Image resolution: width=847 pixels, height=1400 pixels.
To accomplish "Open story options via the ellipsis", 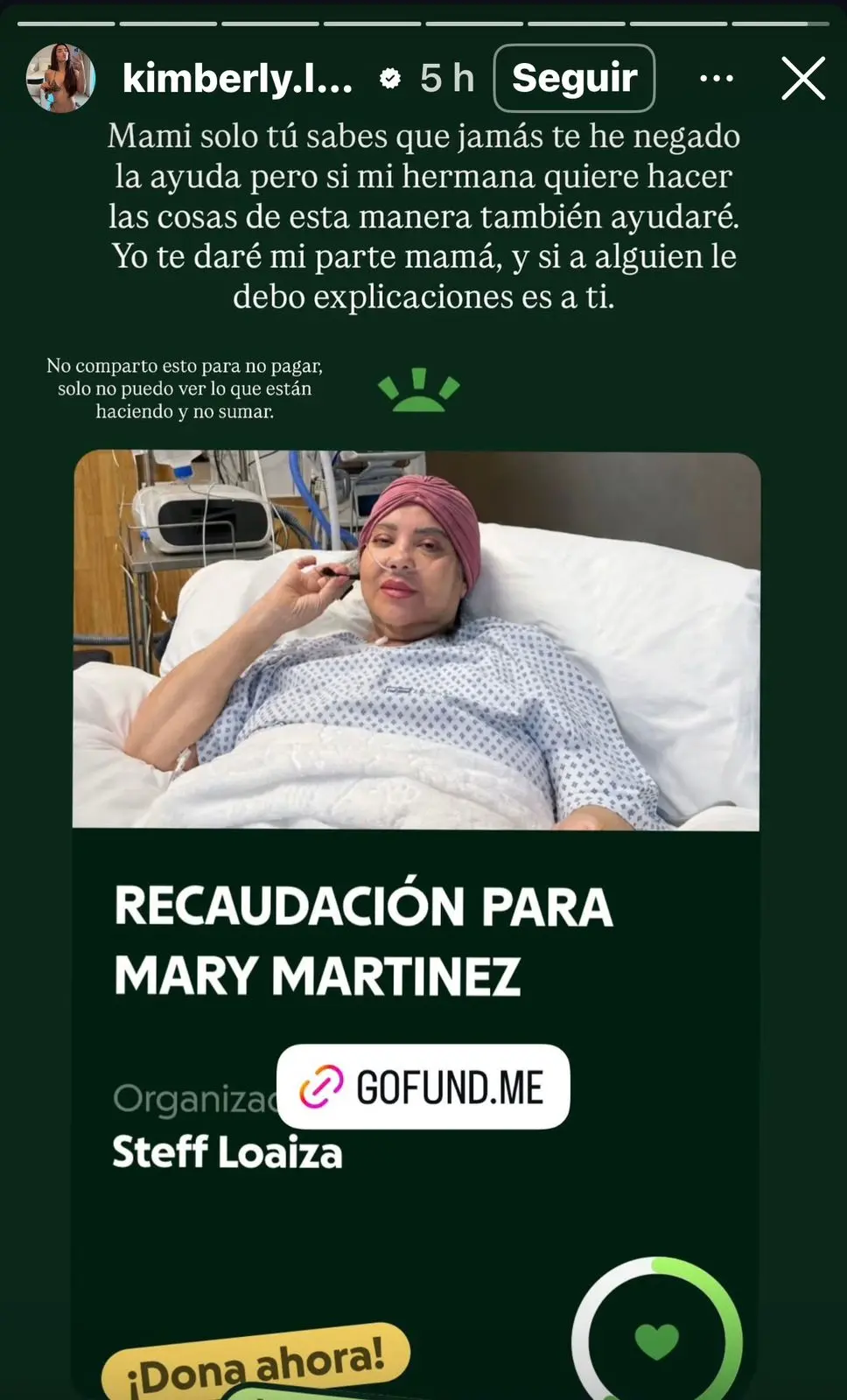I will 717,78.
